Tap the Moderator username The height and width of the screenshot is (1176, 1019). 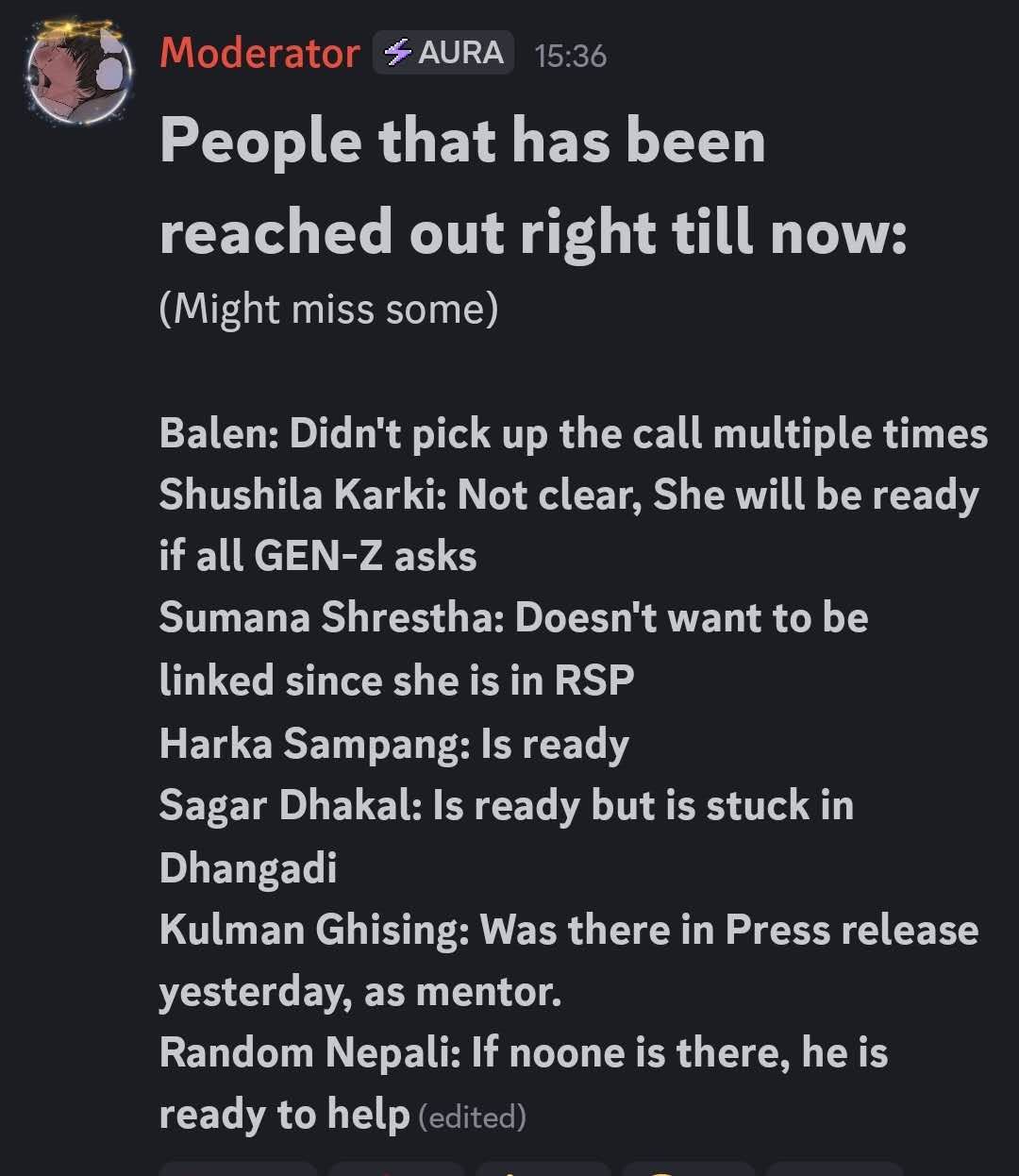pos(259,54)
